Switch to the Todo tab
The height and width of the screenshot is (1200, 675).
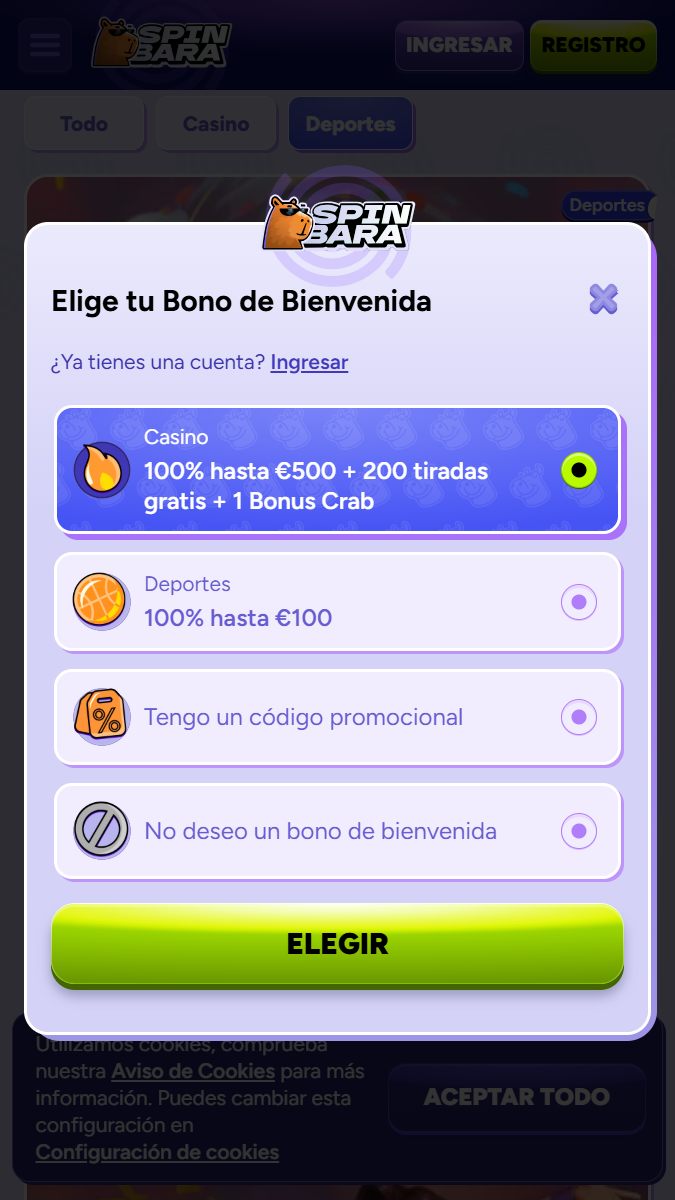tap(84, 125)
